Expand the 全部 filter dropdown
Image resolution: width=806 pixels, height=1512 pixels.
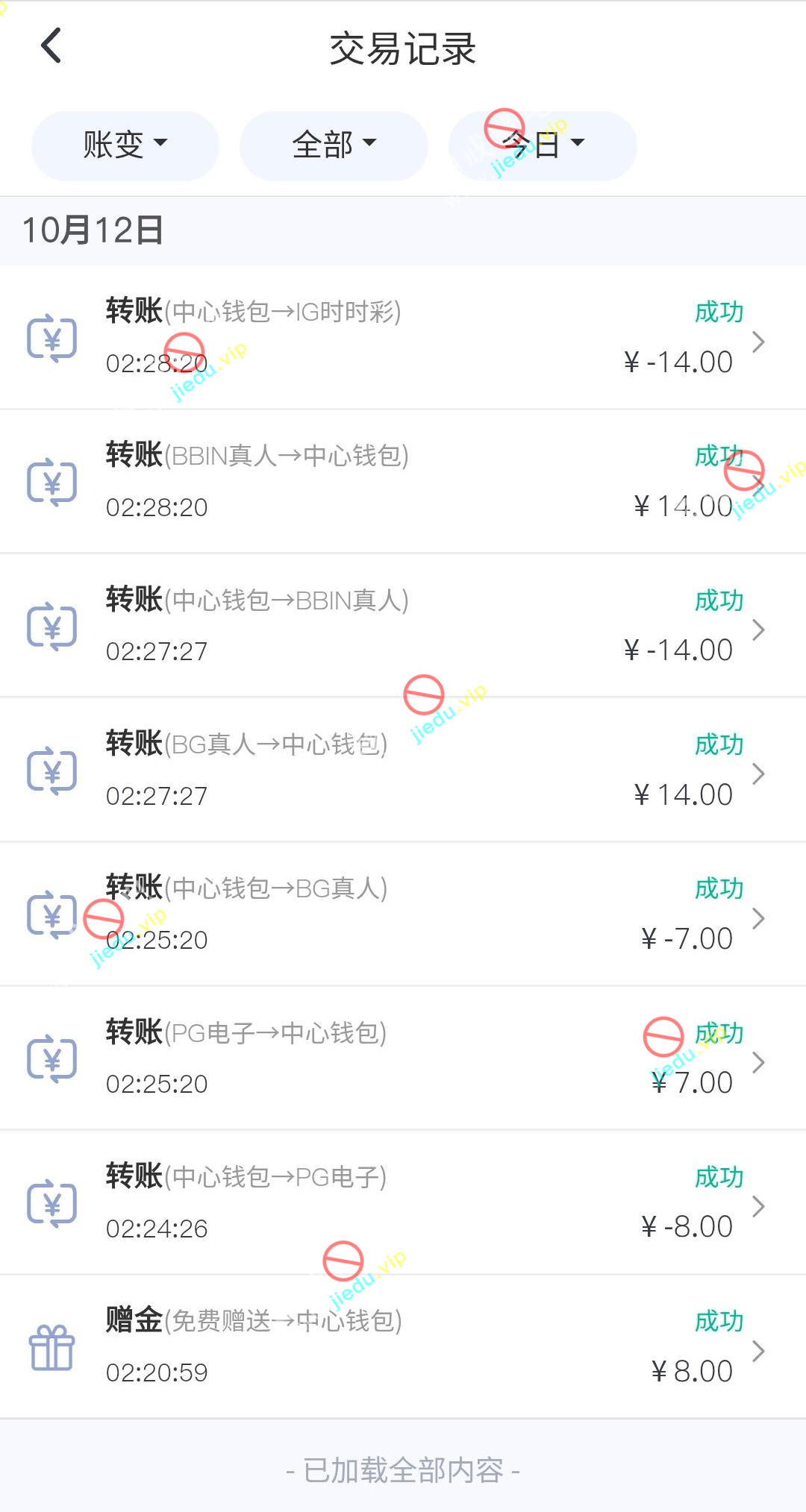click(334, 145)
